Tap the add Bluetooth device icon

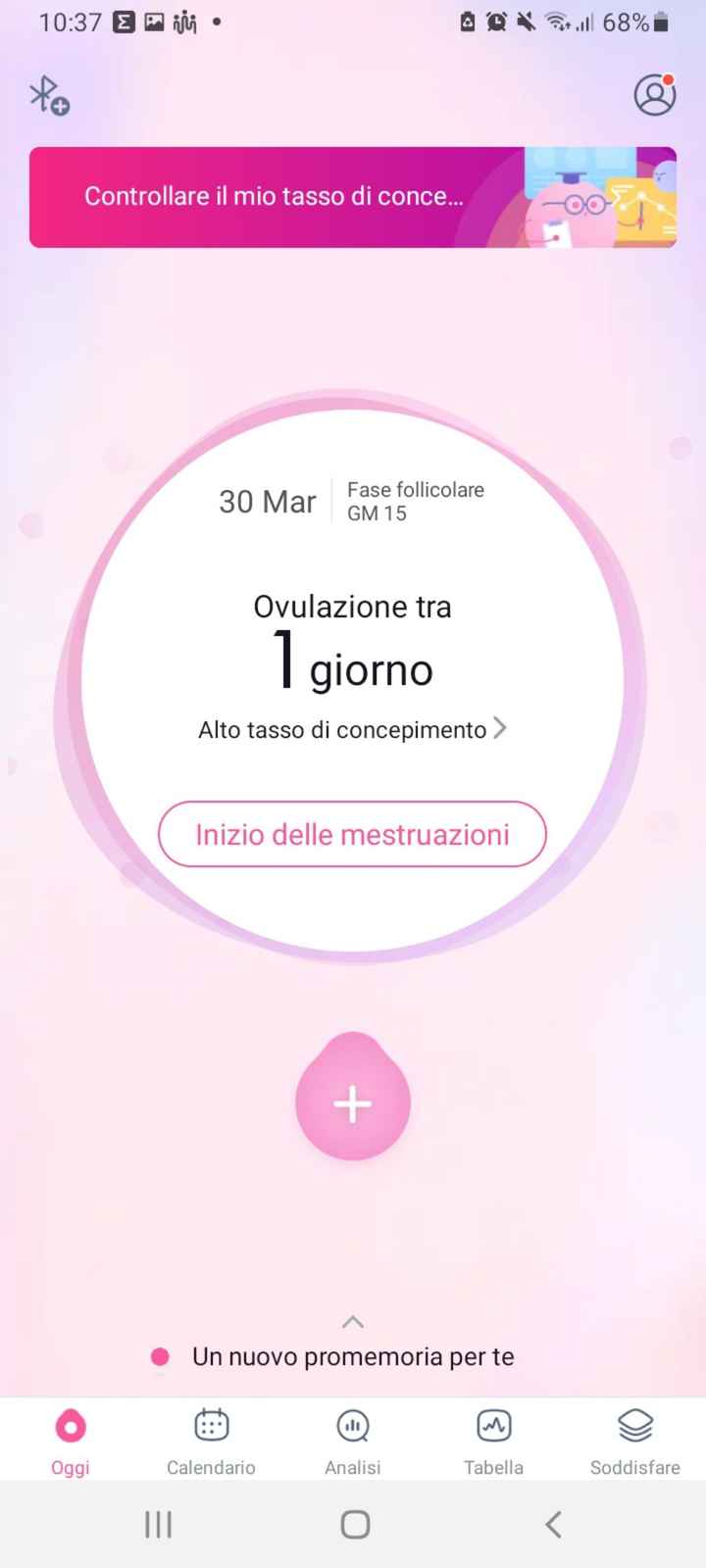tap(49, 95)
